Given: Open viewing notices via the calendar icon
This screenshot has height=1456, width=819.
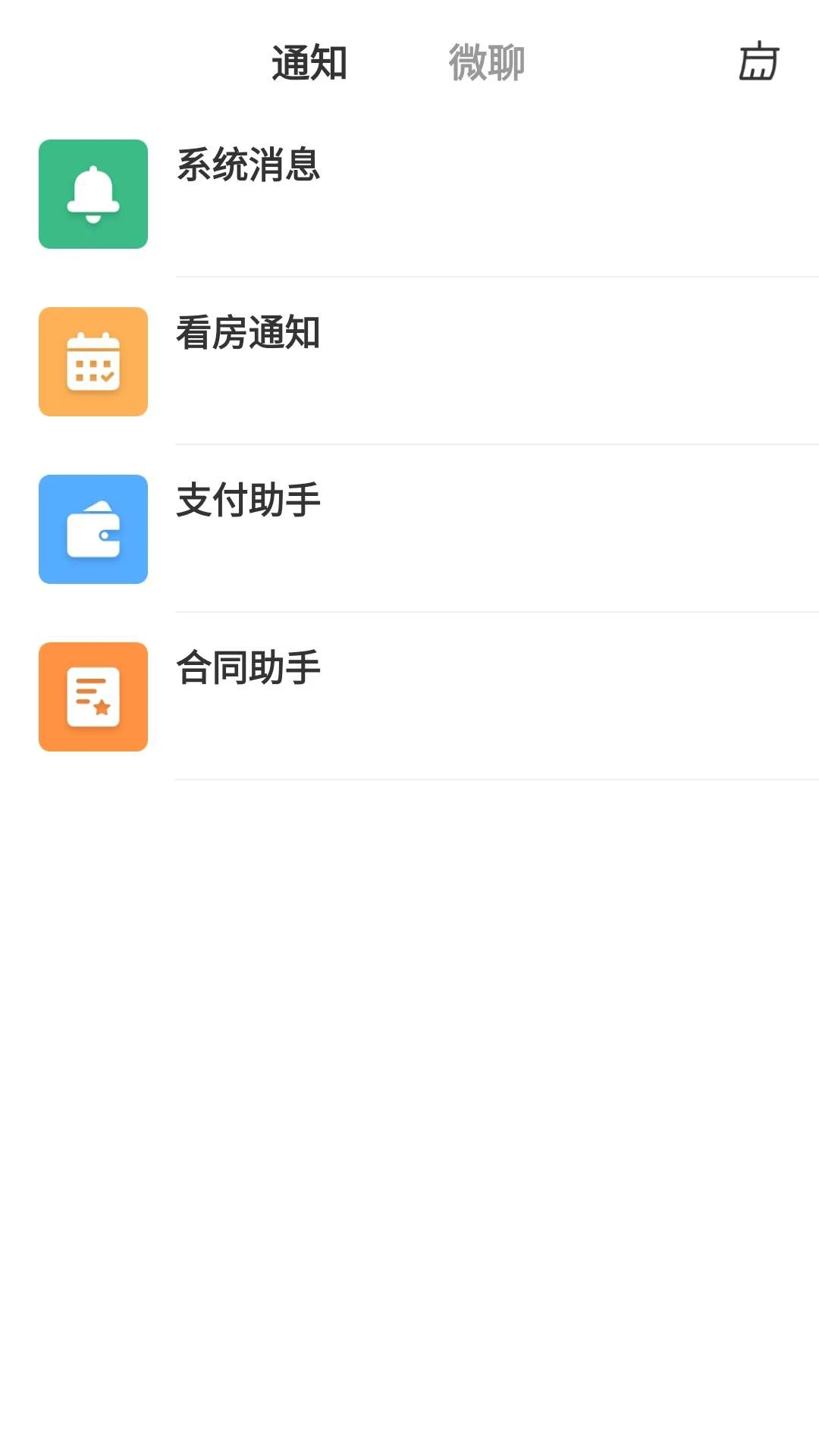Looking at the screenshot, I should click(93, 362).
